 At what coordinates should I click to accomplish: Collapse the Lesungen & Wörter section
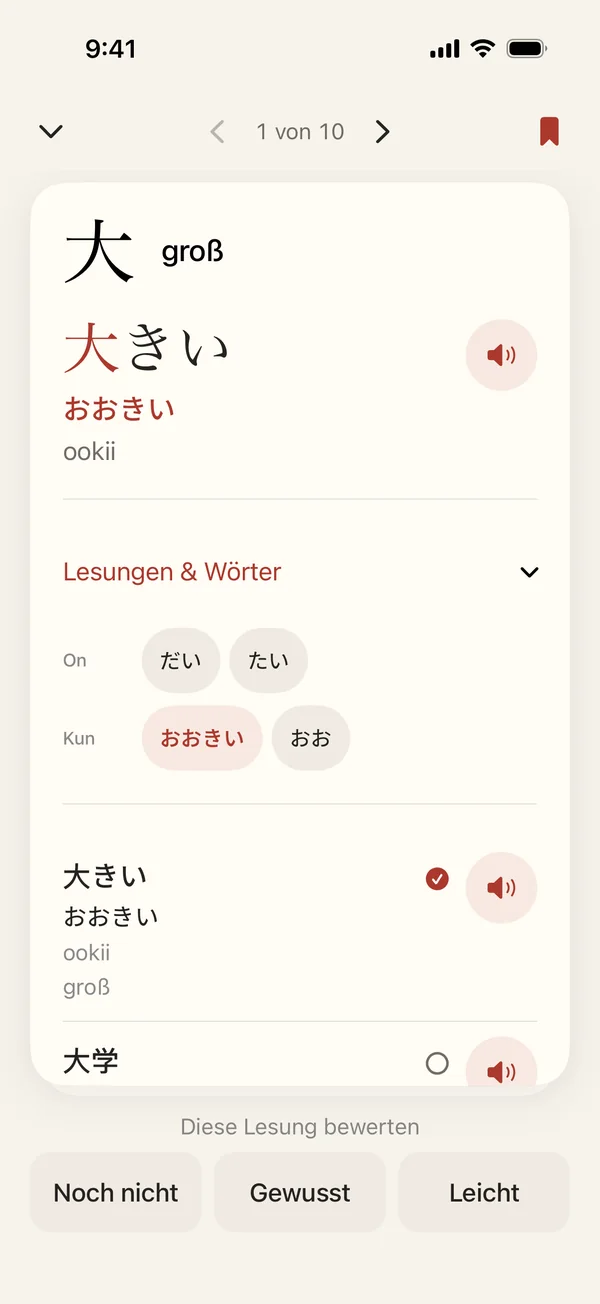point(530,572)
